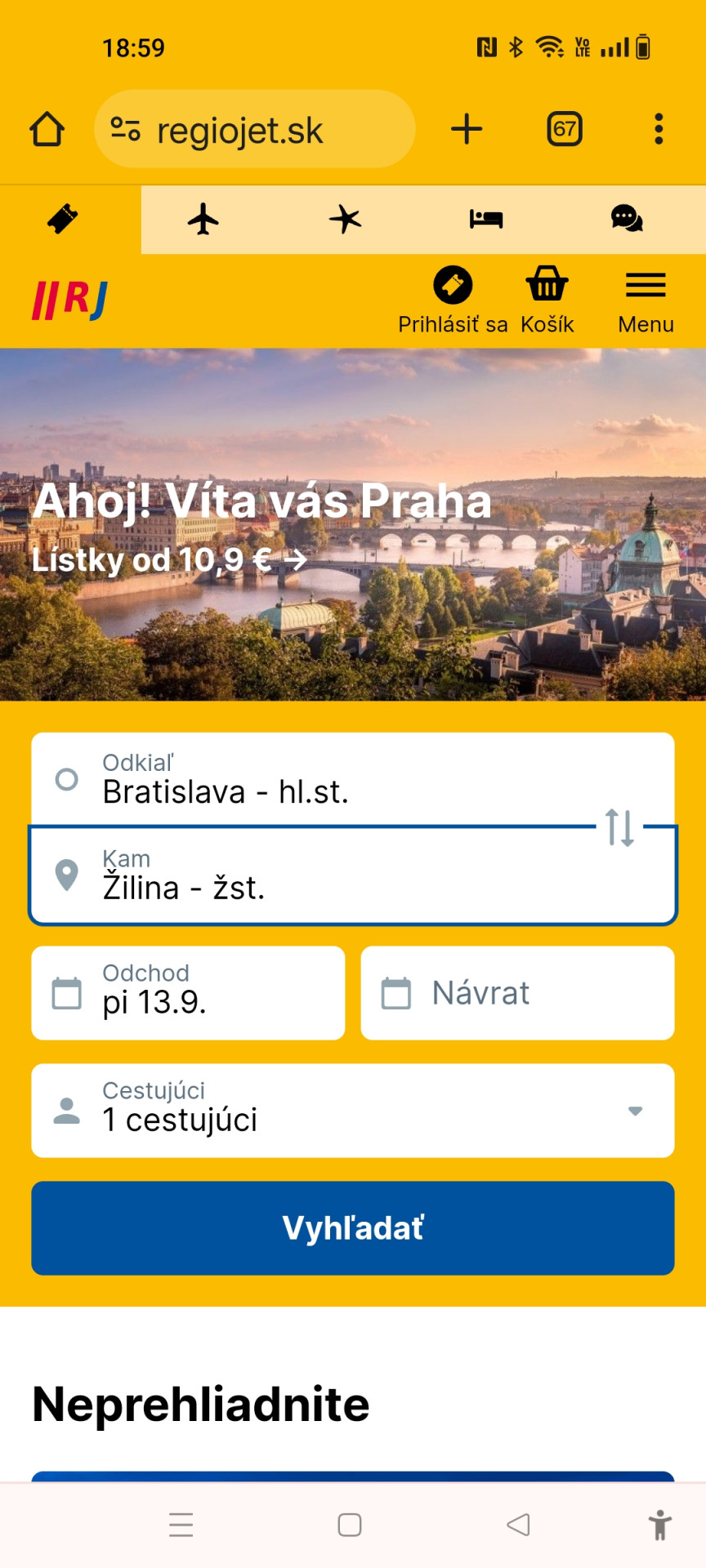The height and width of the screenshot is (1568, 706).
Task: Switch to the accommodation bed tab
Action: pos(486,219)
